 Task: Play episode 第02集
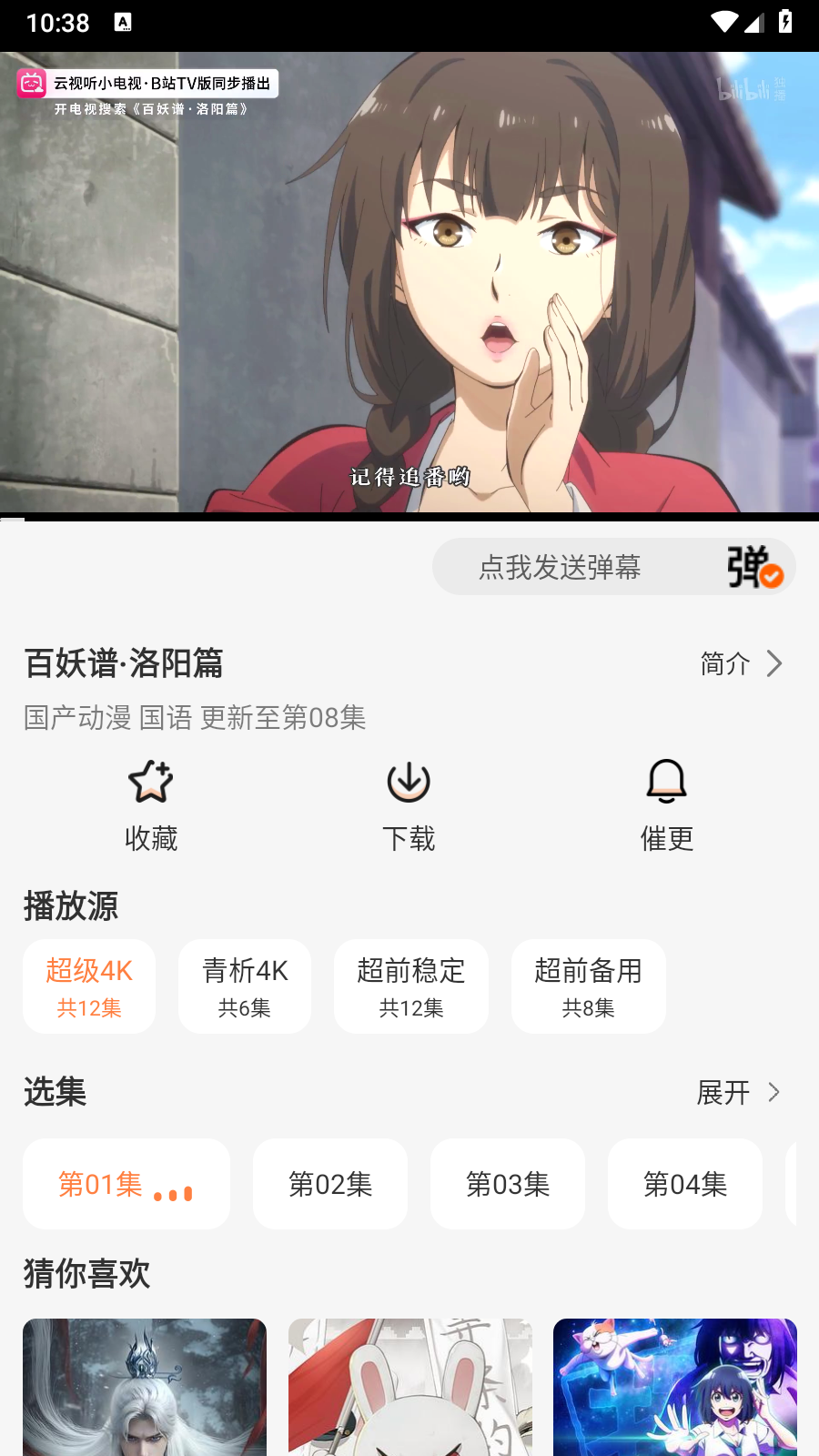point(330,1183)
